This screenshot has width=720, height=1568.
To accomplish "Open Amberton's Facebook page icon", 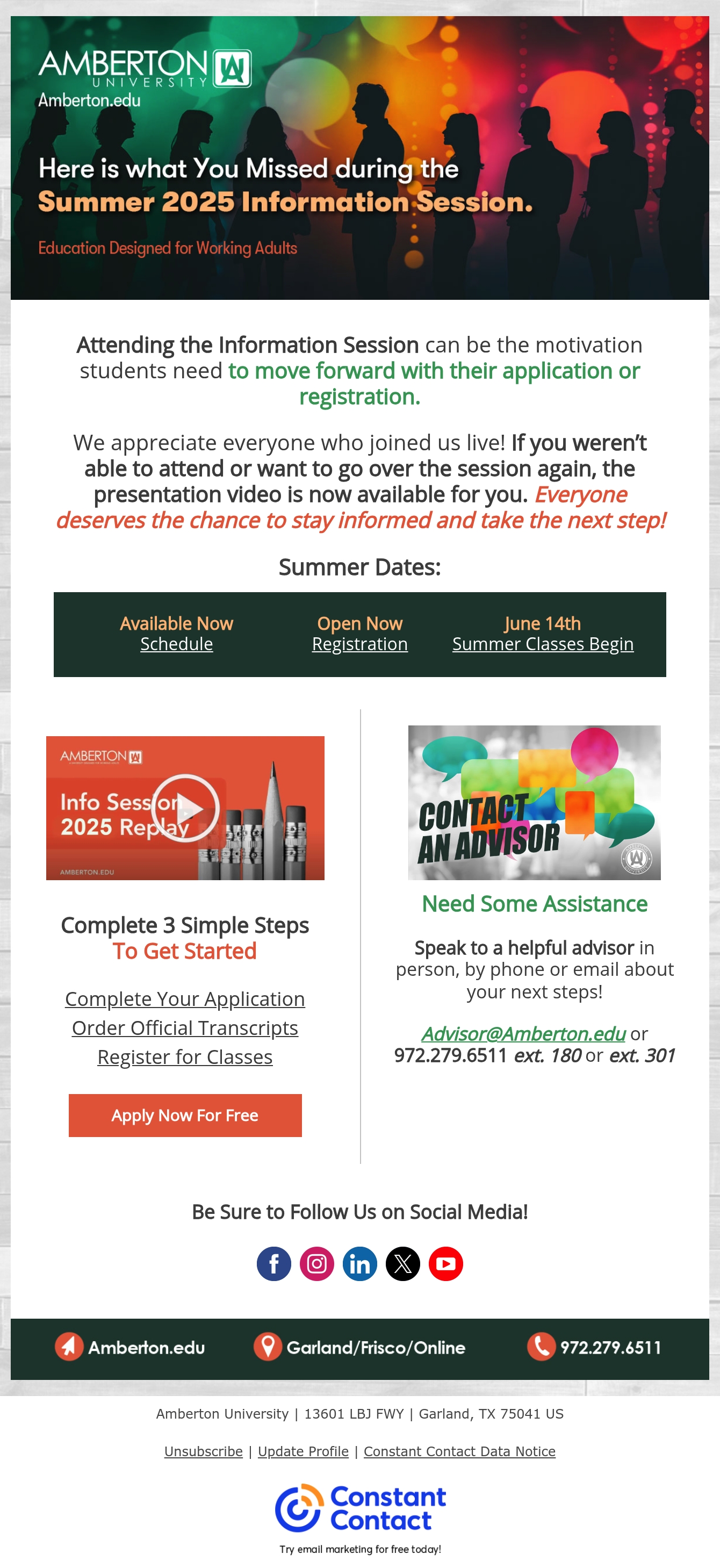I will tap(274, 1264).
